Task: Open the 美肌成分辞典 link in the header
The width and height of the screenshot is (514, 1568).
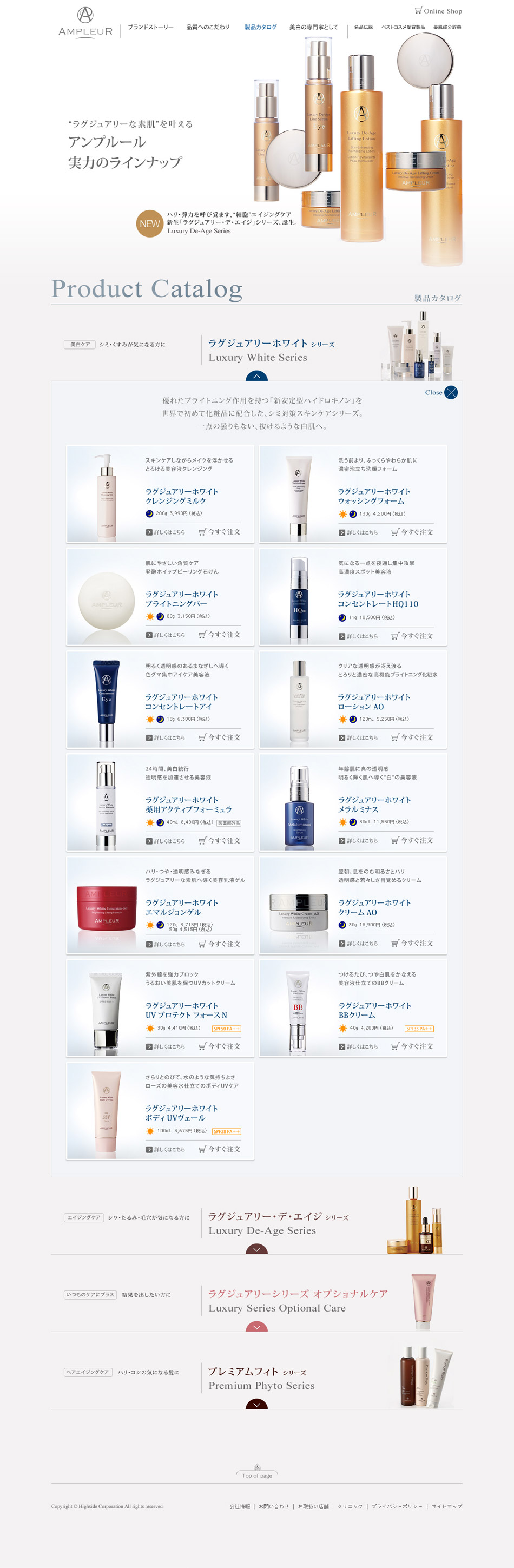Action: [447, 28]
